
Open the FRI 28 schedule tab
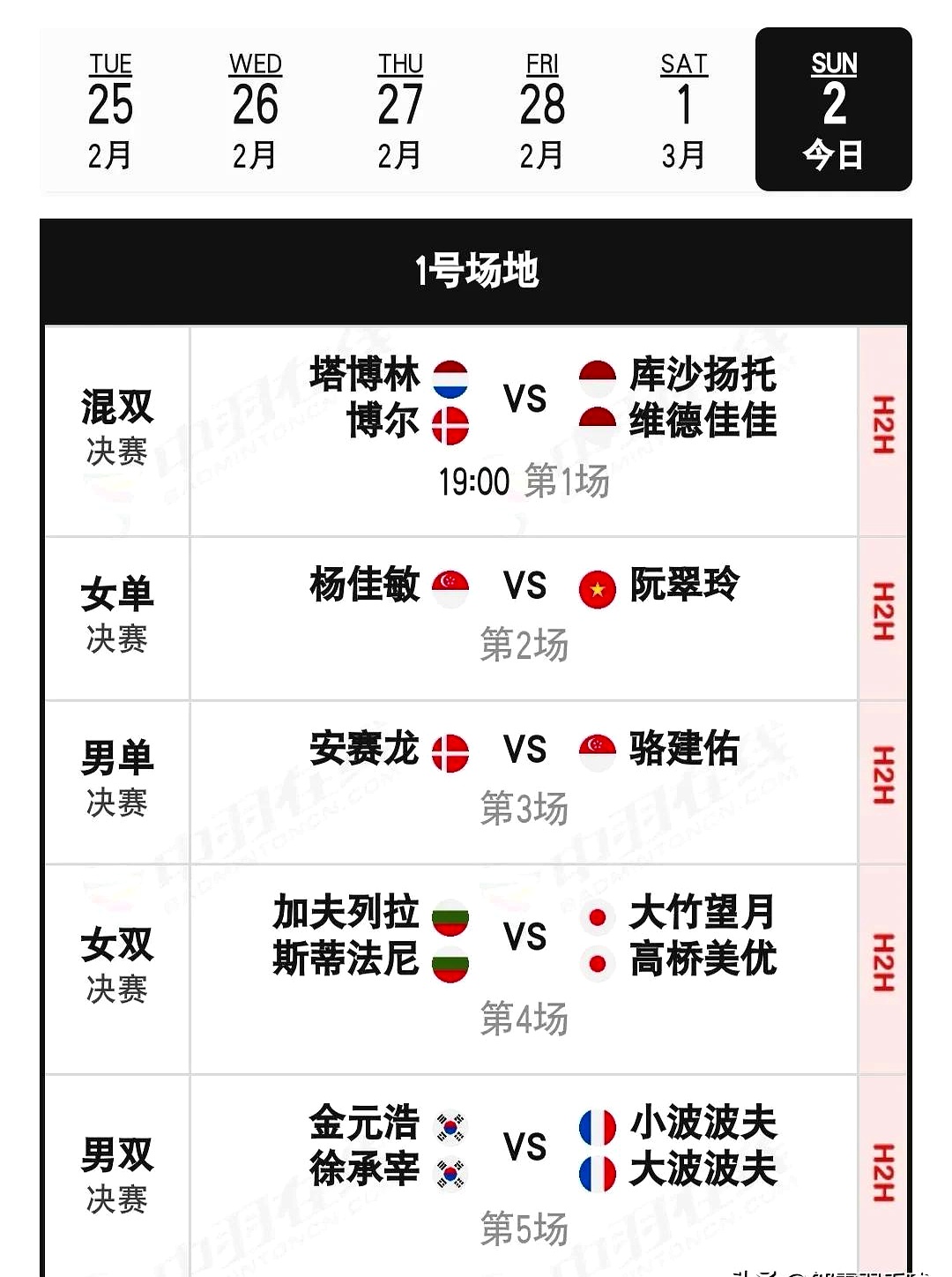tap(542, 111)
